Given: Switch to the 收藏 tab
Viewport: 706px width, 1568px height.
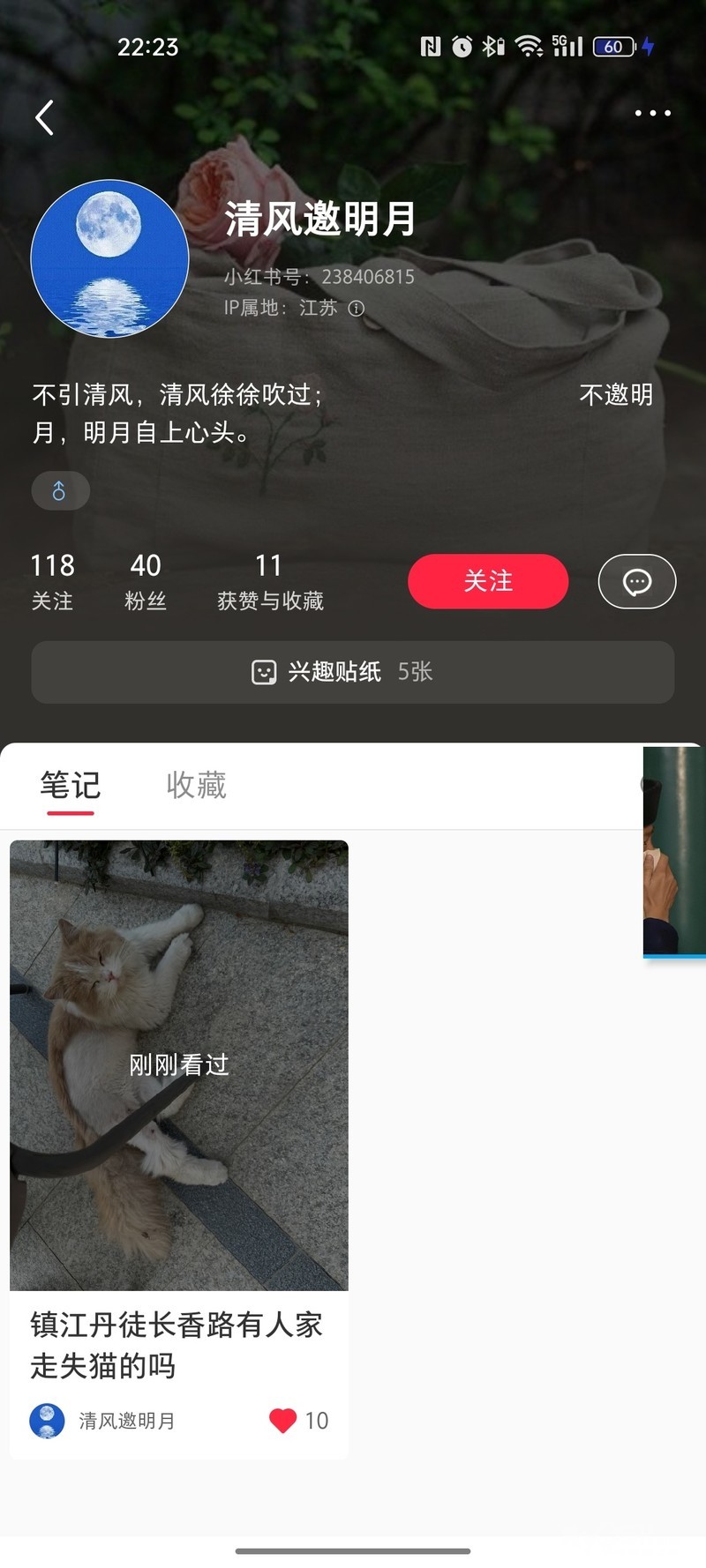Looking at the screenshot, I should click(x=197, y=785).
